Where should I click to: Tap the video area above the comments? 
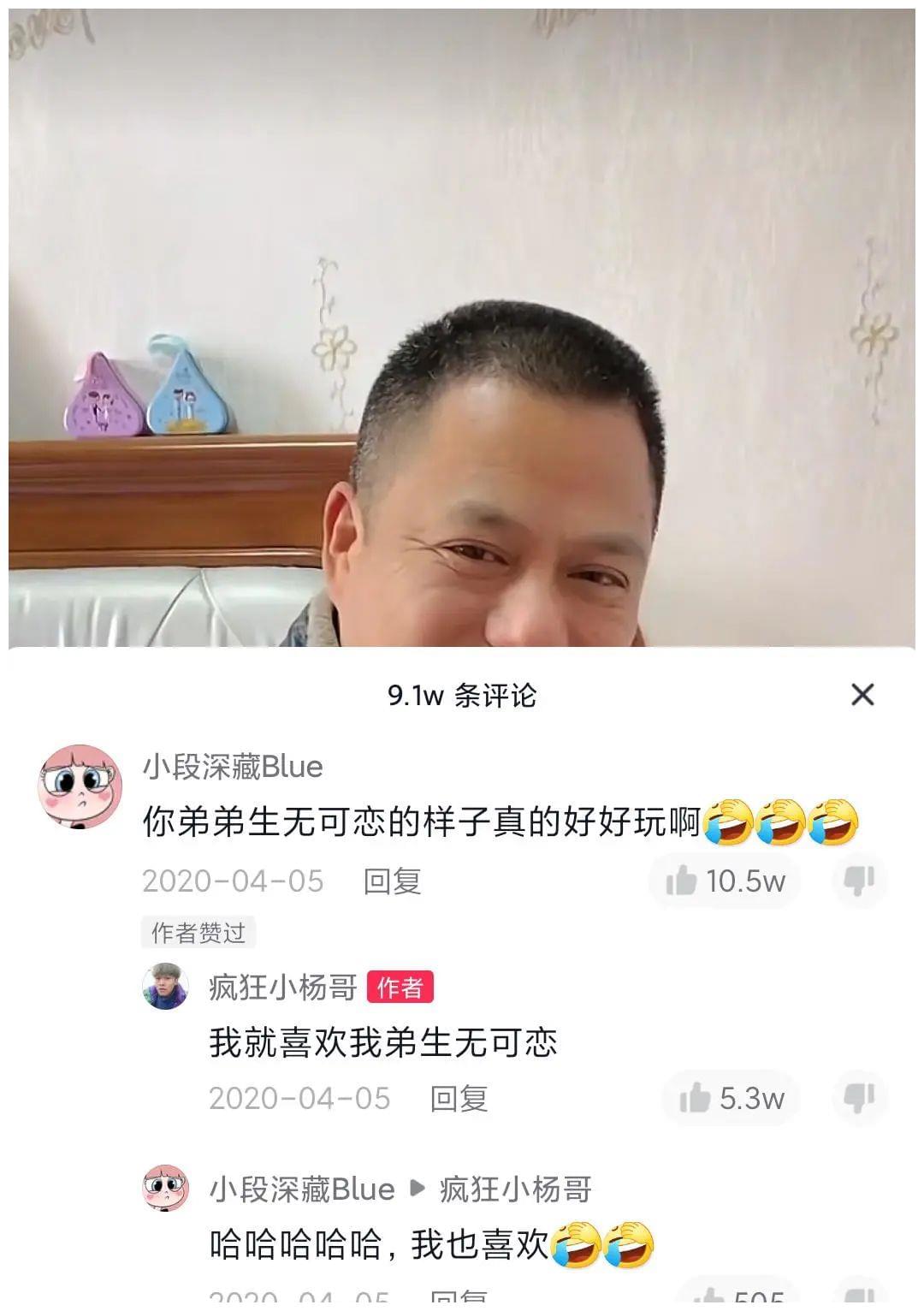(462, 325)
